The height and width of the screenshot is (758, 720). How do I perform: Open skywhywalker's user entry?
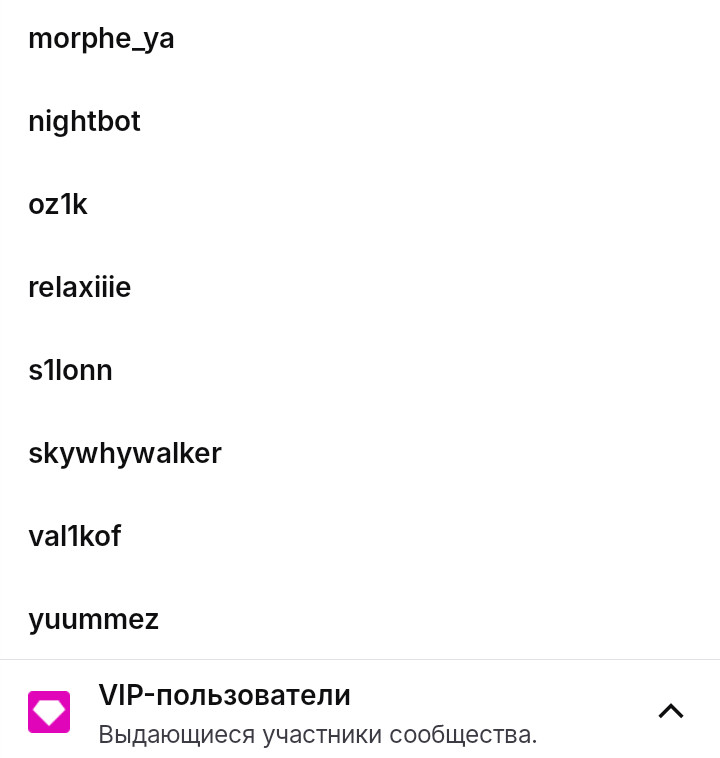[x=124, y=454]
